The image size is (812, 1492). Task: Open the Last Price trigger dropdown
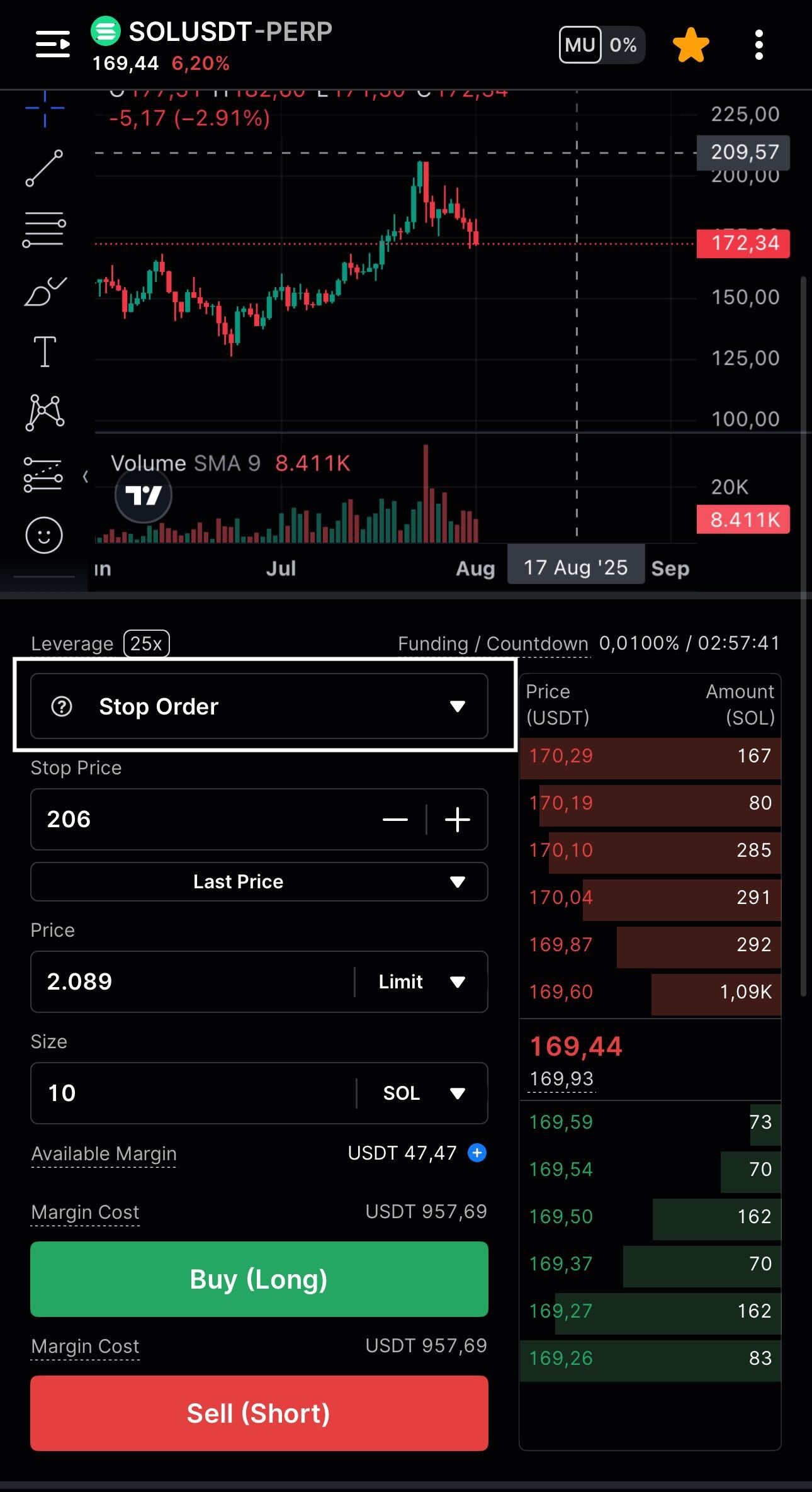259,881
